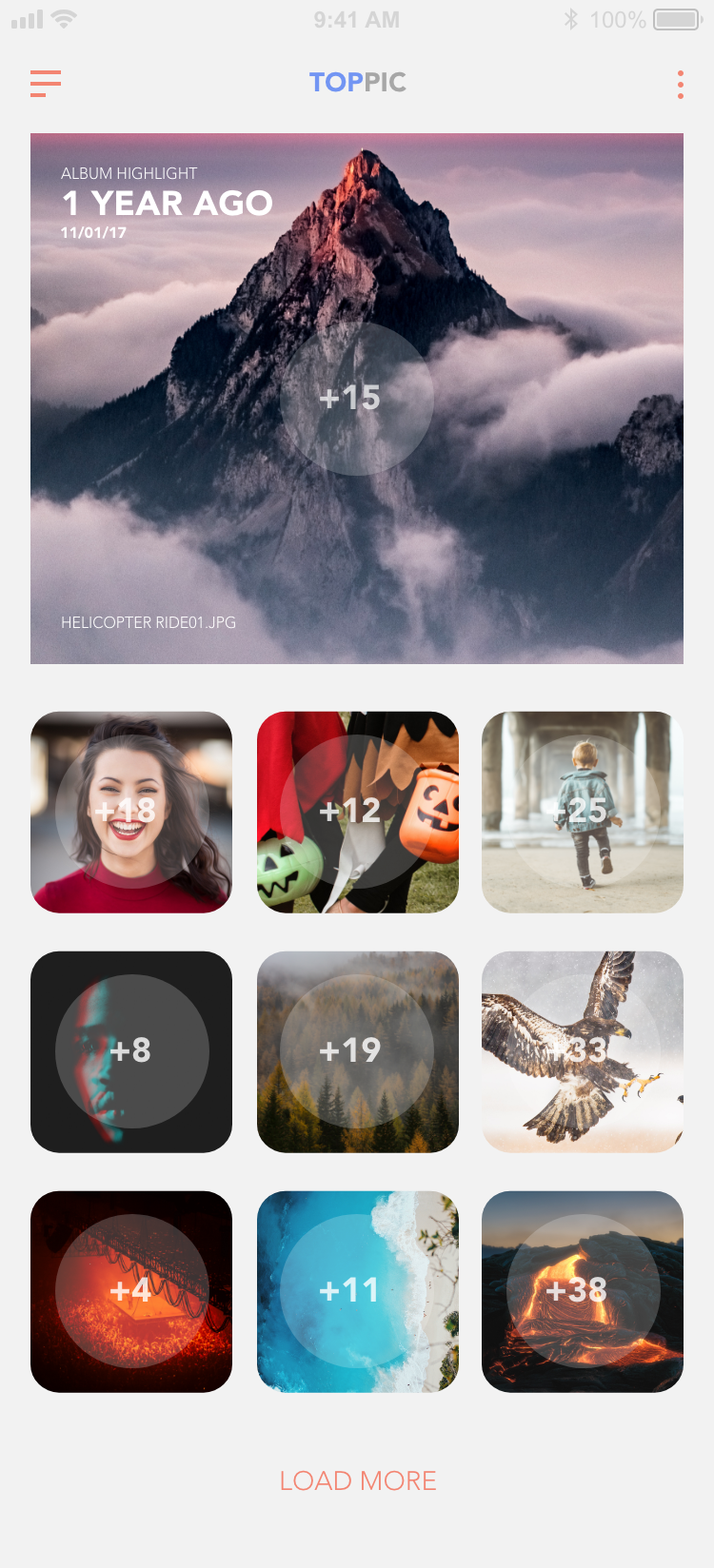Screen dimensions: 714x1568
Task: View the lava flow album +38
Action: [583, 1291]
